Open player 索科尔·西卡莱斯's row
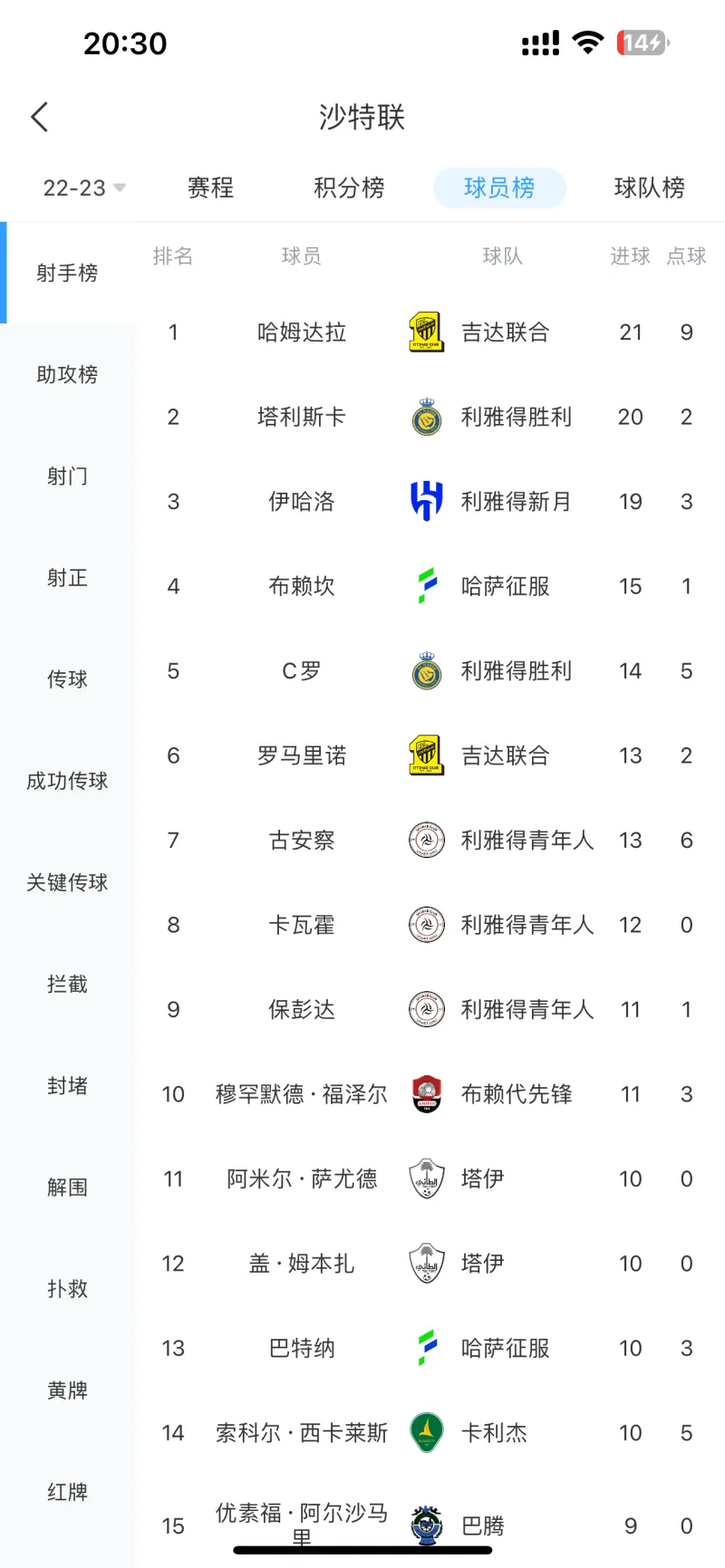The image size is (725, 1568). [x=430, y=1432]
